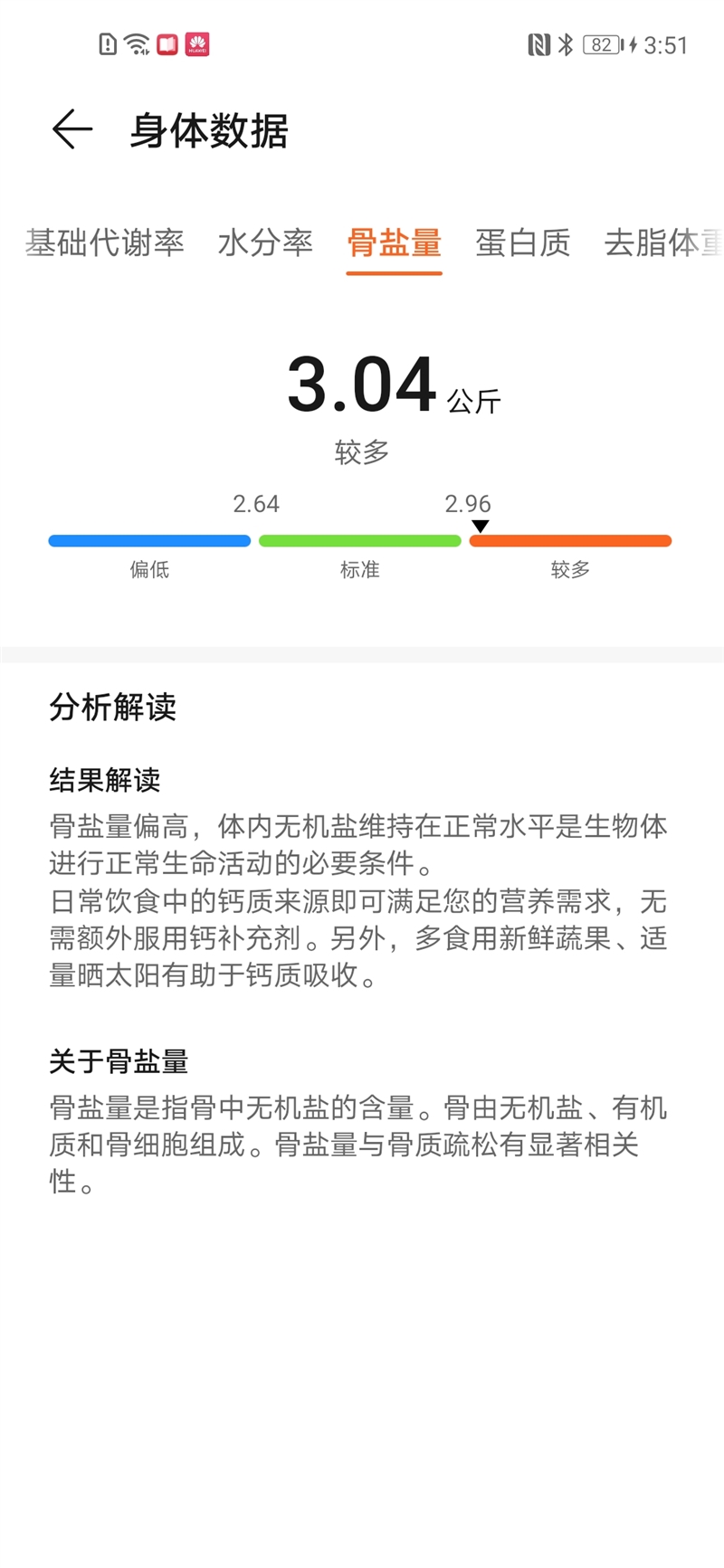Open the reading app icon in the status bar

(x=167, y=43)
